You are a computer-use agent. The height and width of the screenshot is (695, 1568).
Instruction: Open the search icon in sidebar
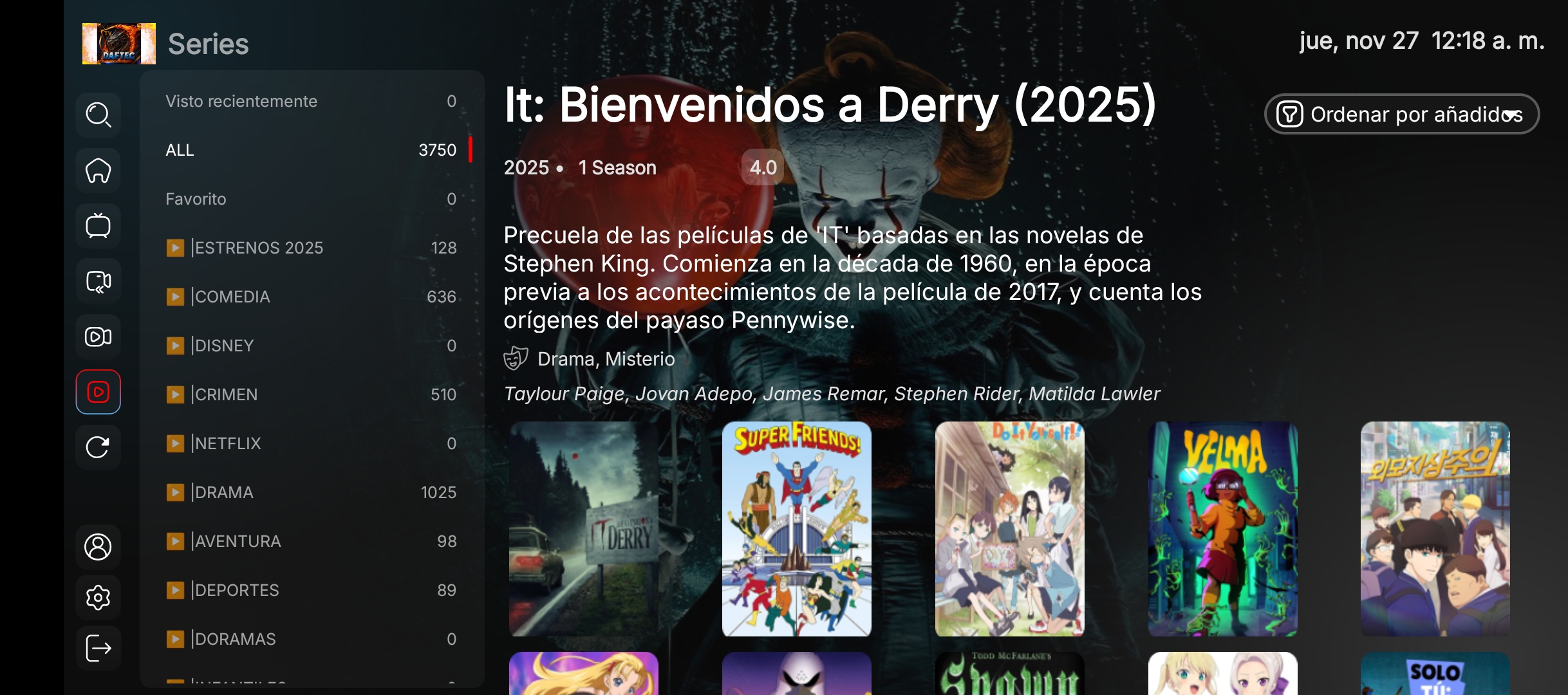(98, 115)
